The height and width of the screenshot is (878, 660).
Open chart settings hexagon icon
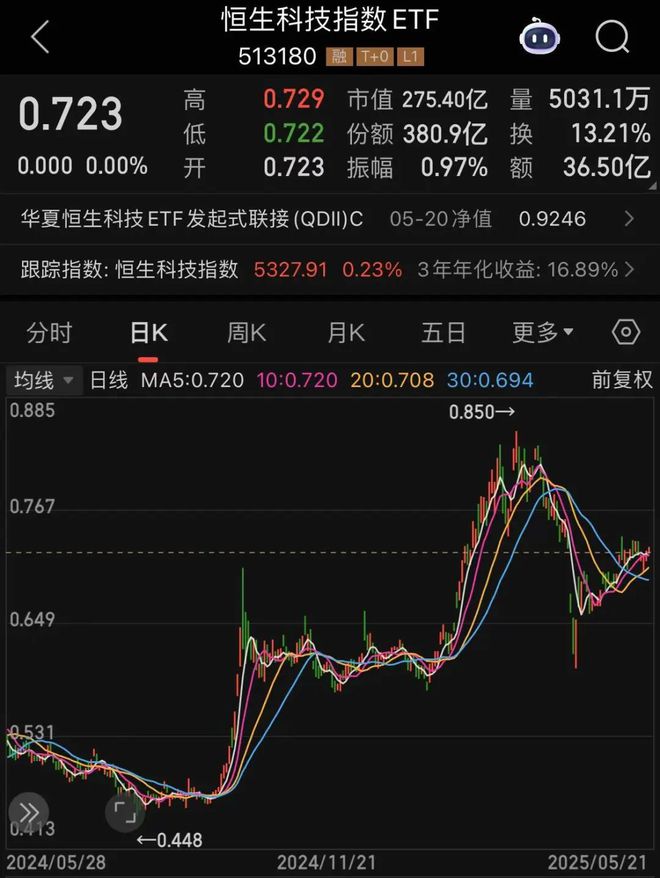[626, 333]
